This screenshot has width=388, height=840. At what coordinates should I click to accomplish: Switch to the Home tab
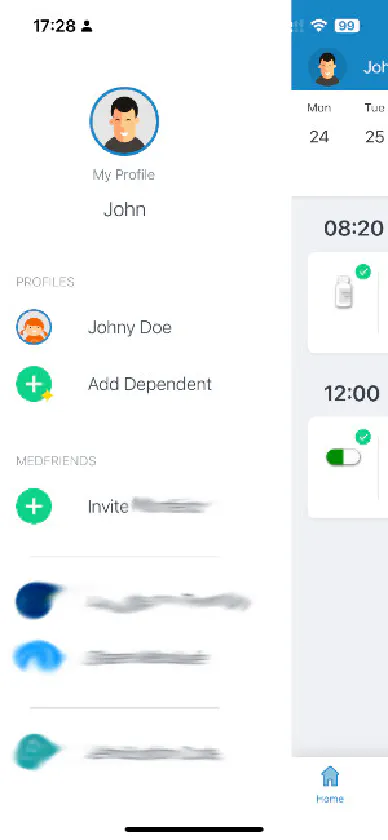[x=330, y=784]
